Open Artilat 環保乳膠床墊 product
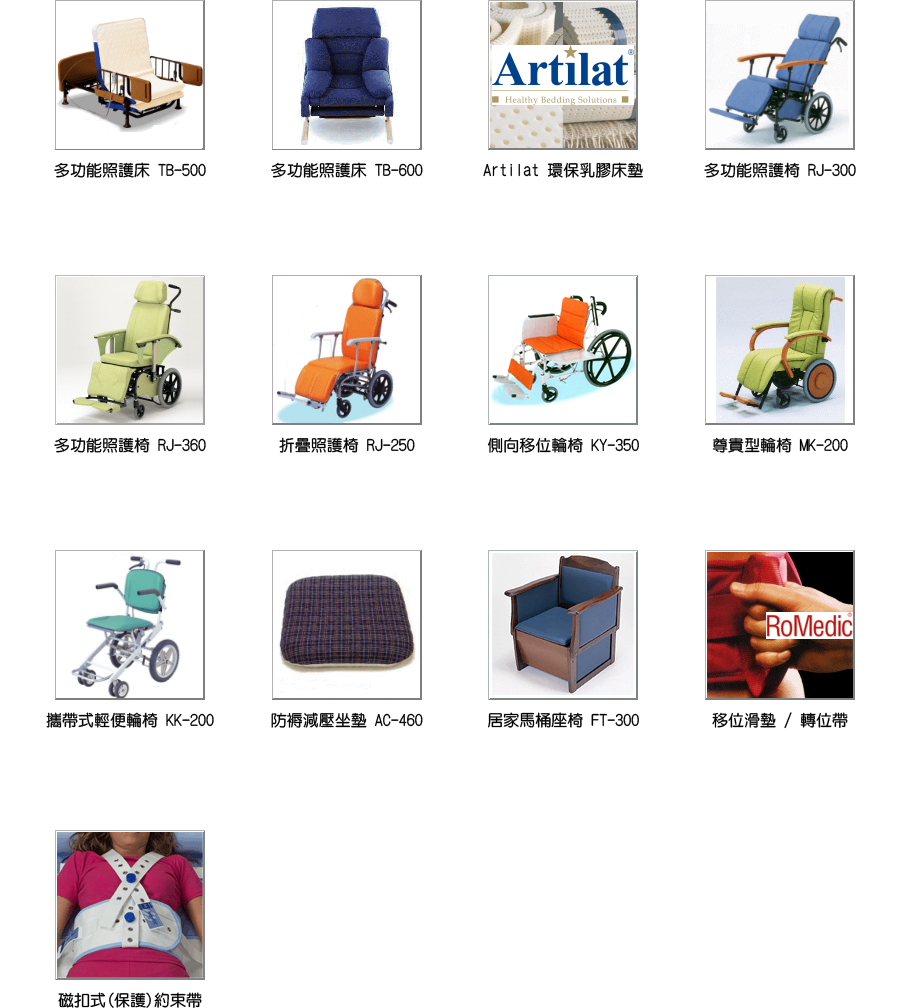910x1008 pixels. pyautogui.click(x=563, y=76)
